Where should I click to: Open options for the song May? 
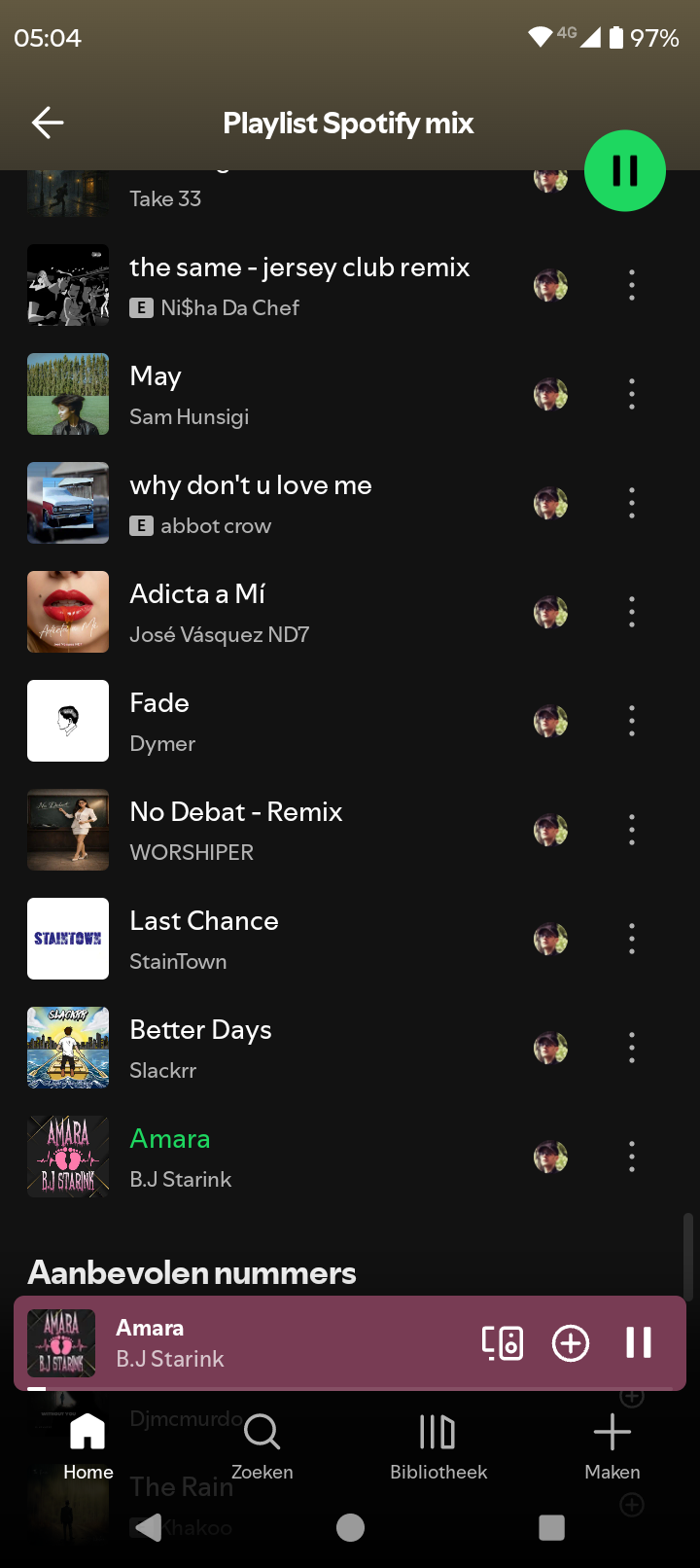[632, 394]
